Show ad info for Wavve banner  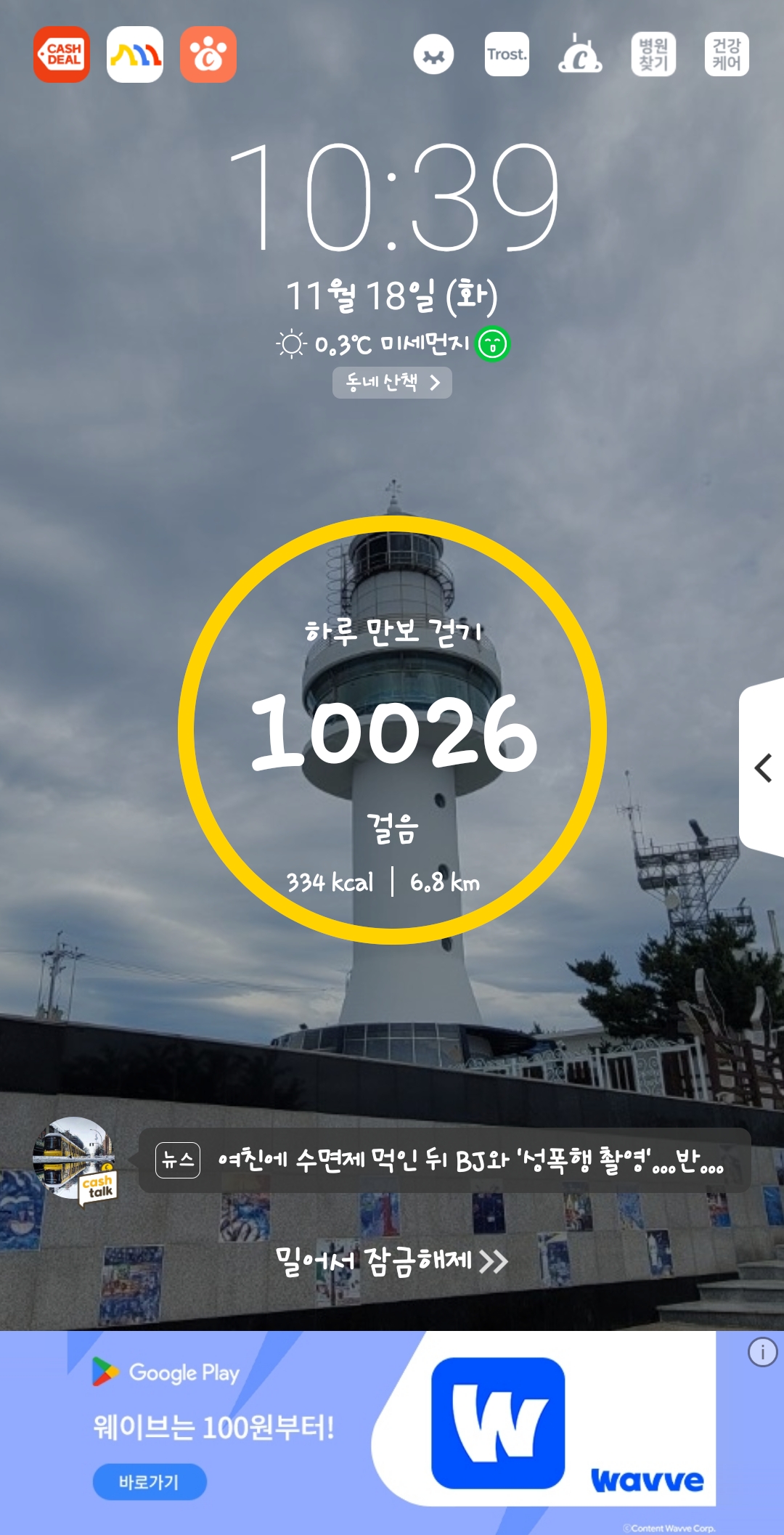click(762, 1353)
